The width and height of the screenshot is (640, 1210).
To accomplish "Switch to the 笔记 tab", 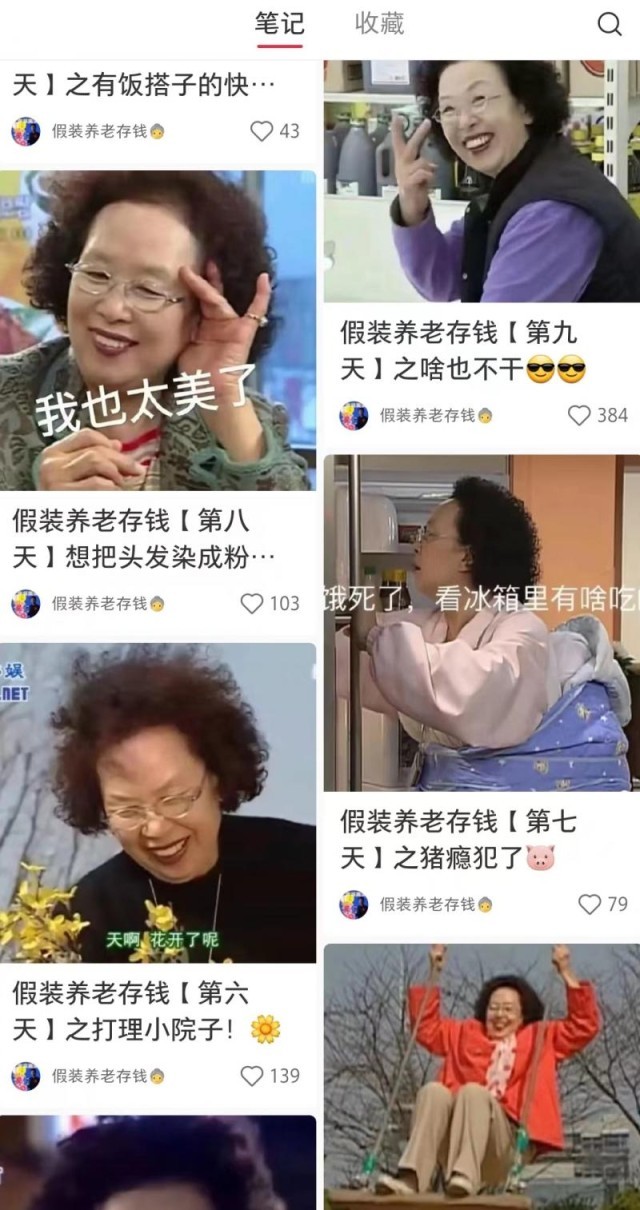I will point(279,24).
